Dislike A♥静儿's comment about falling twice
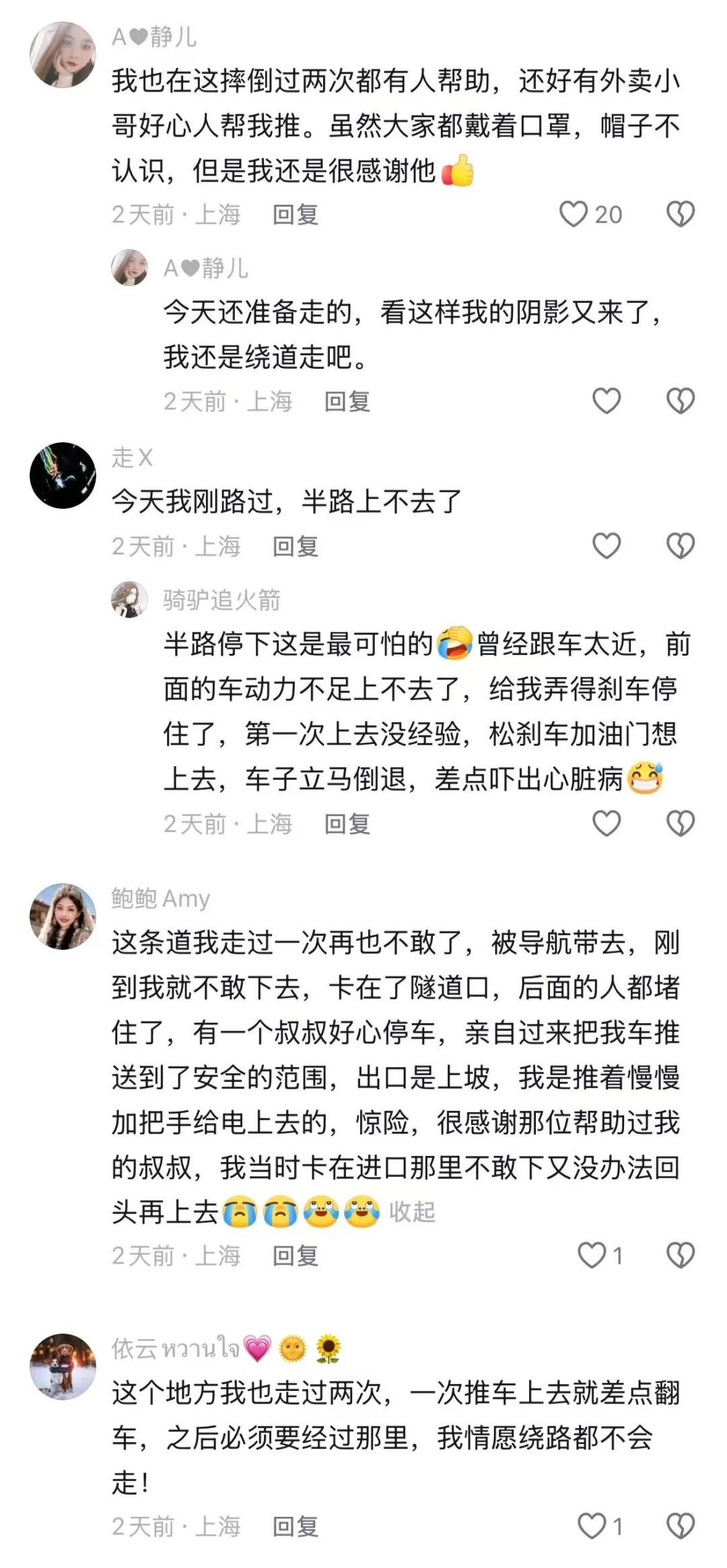The height and width of the screenshot is (1568, 727). tap(680, 215)
